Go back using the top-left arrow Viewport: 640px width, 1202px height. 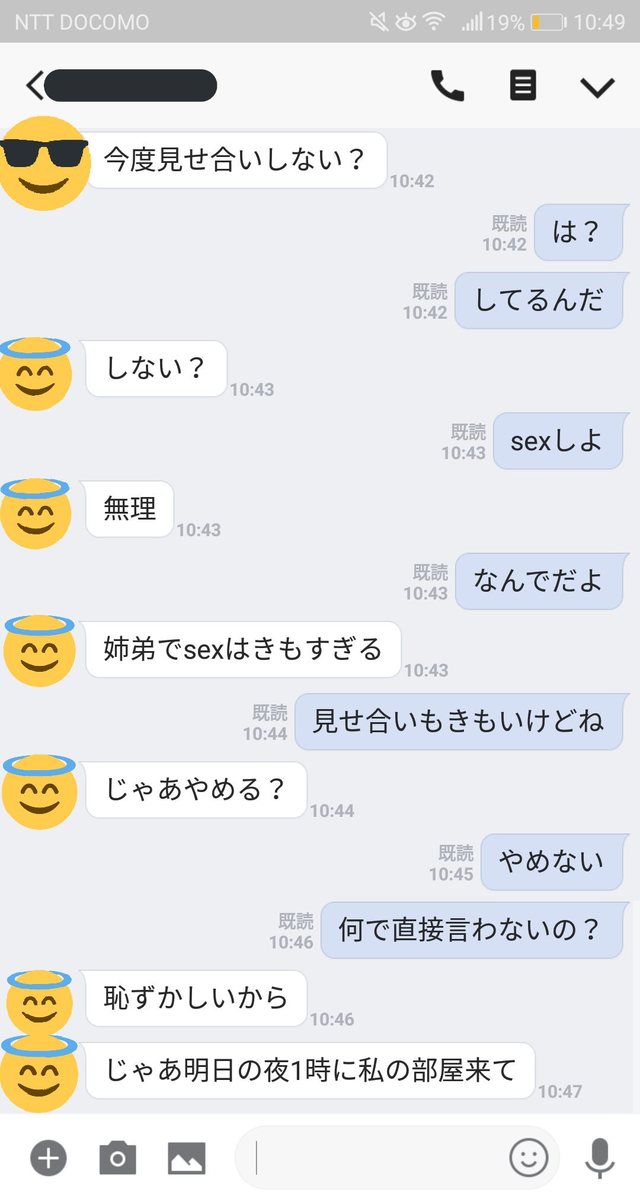[x=35, y=86]
